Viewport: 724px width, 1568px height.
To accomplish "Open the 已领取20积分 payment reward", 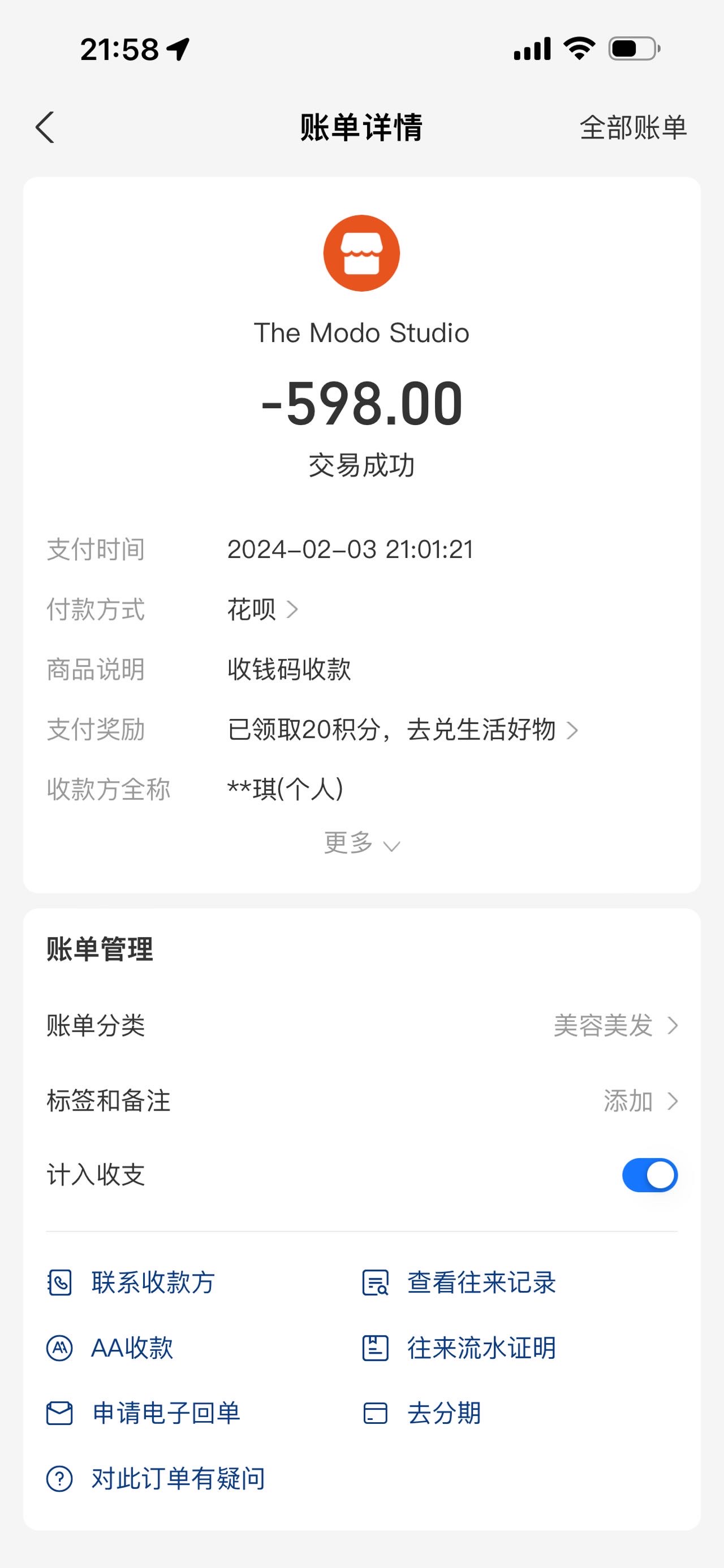I will pos(403,729).
